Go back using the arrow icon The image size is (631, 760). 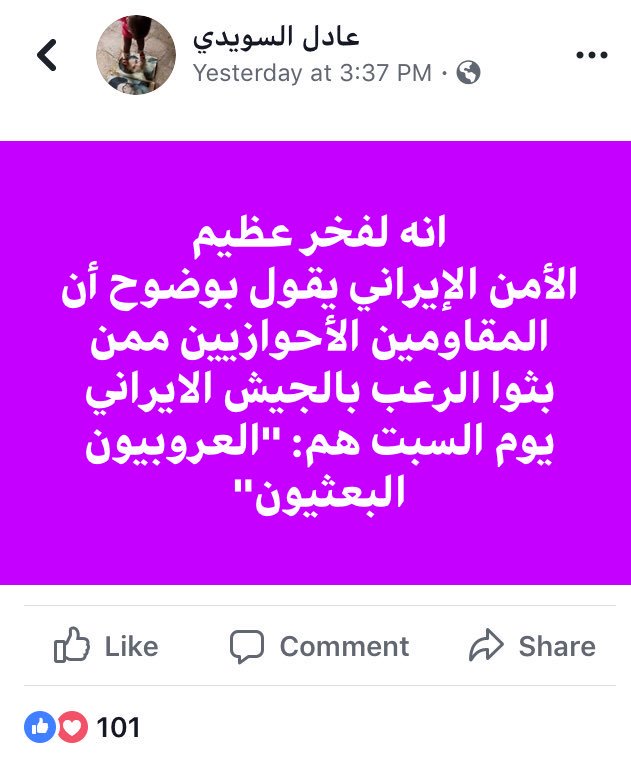47,55
